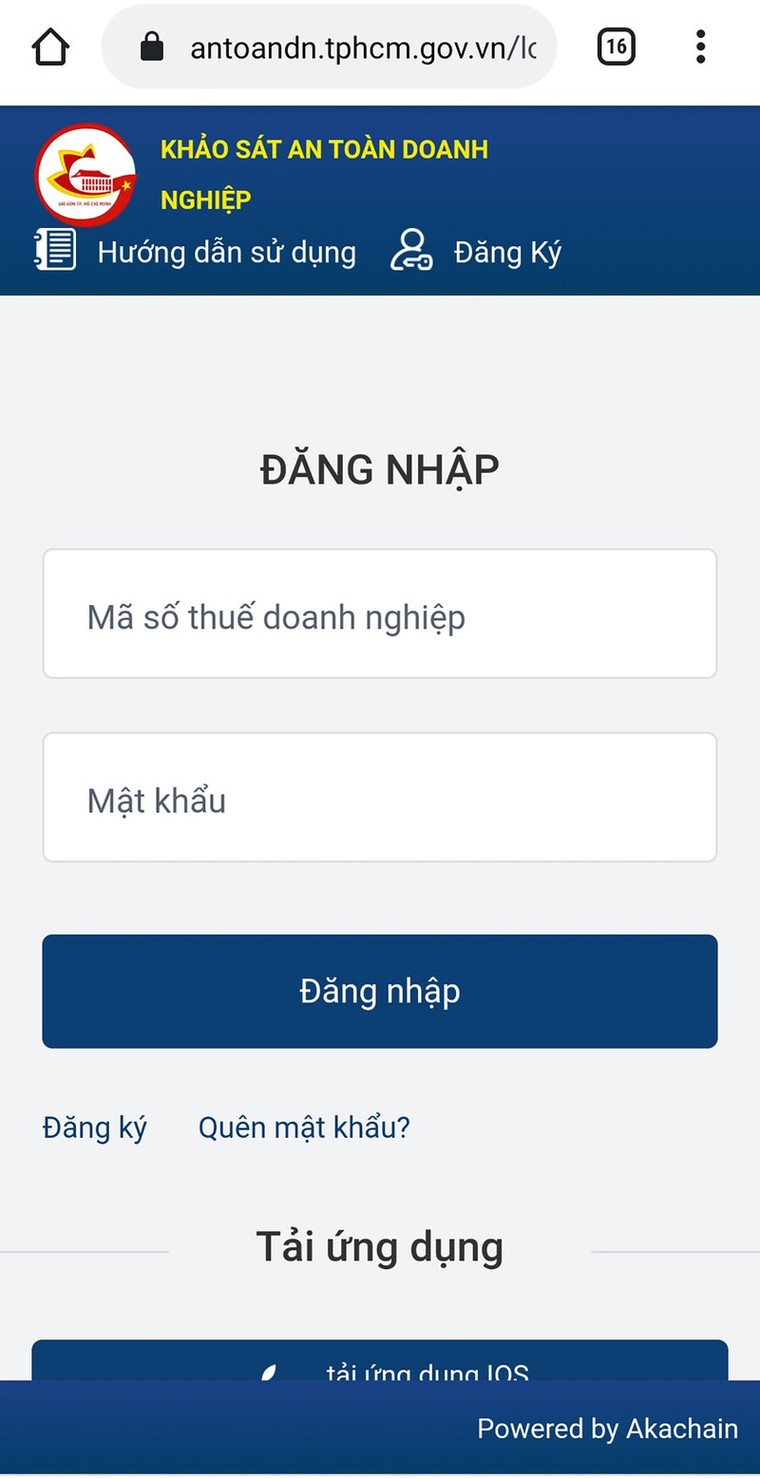This screenshot has height=1479, width=760.
Task: Select Đăng Ký in the top navigation
Action: (x=508, y=252)
